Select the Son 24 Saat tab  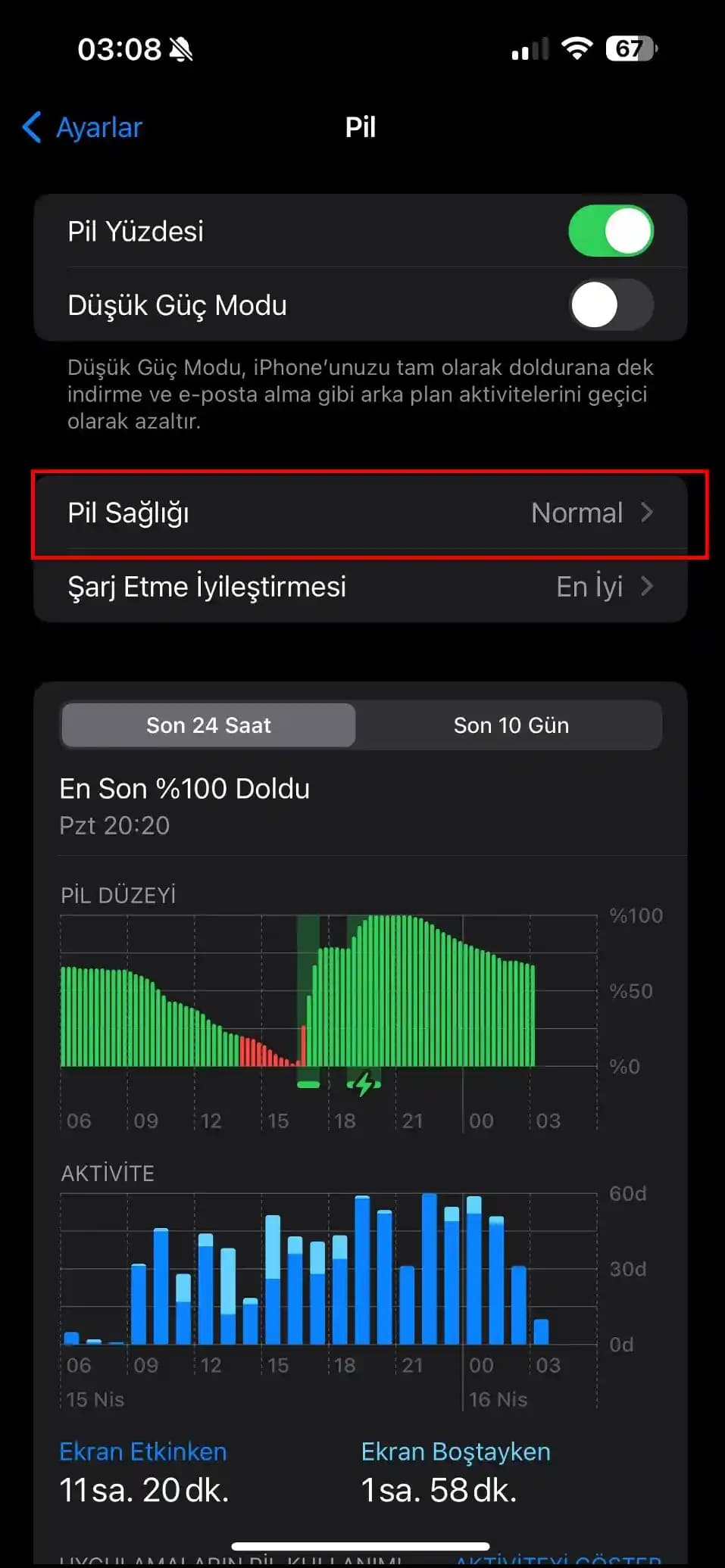208,725
